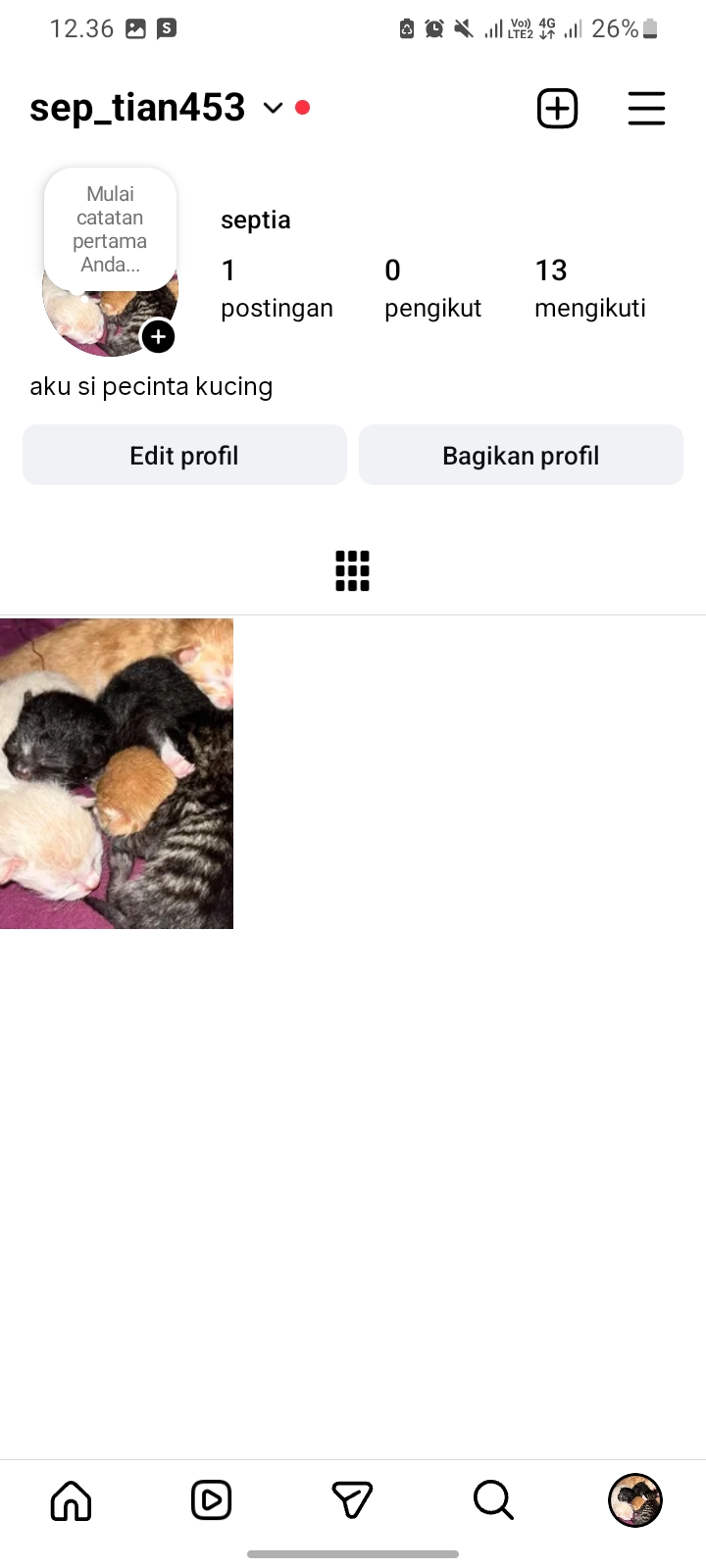Tap the profile avatar in bottom bar
706x1568 pixels.
[x=635, y=1500]
